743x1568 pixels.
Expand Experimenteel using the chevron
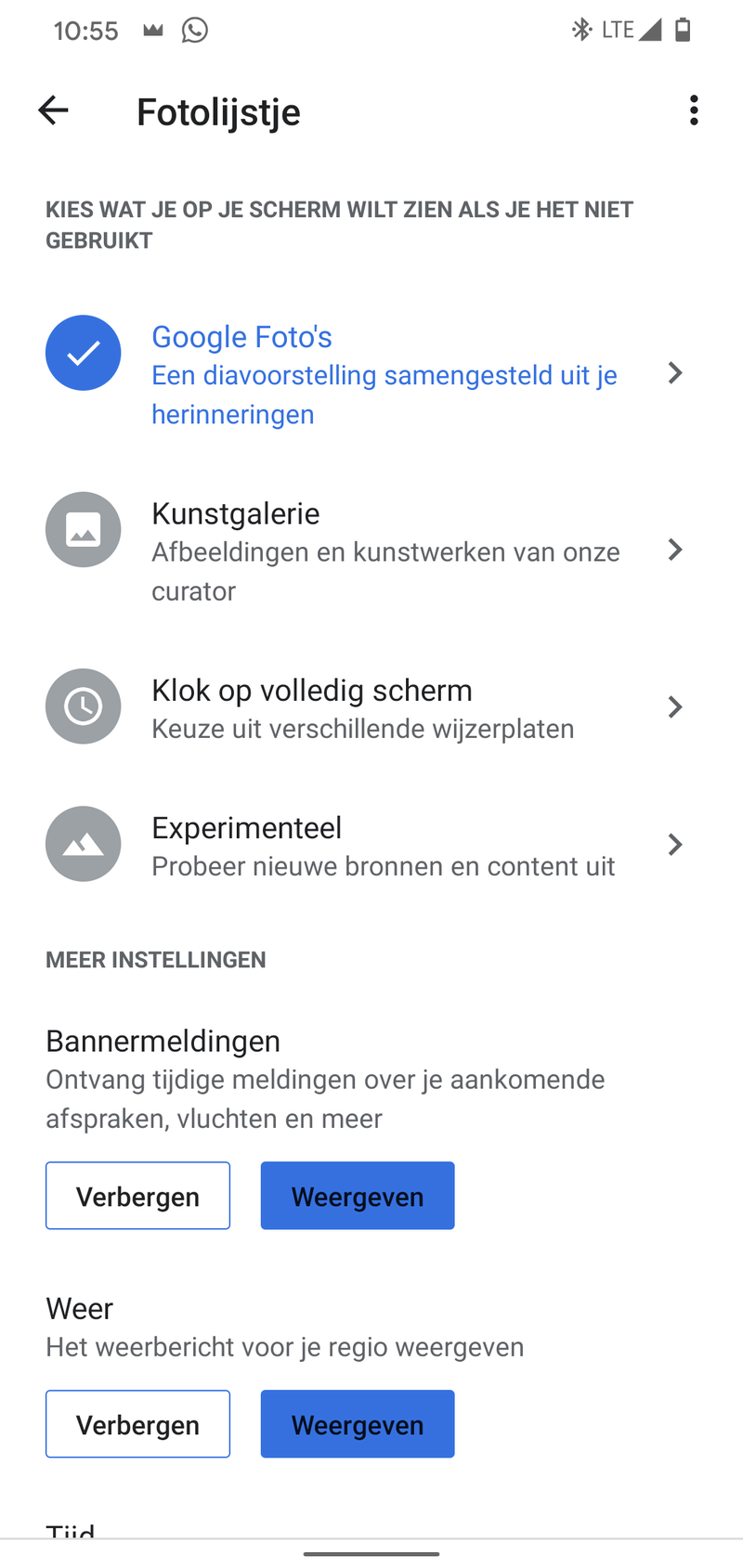(x=675, y=844)
